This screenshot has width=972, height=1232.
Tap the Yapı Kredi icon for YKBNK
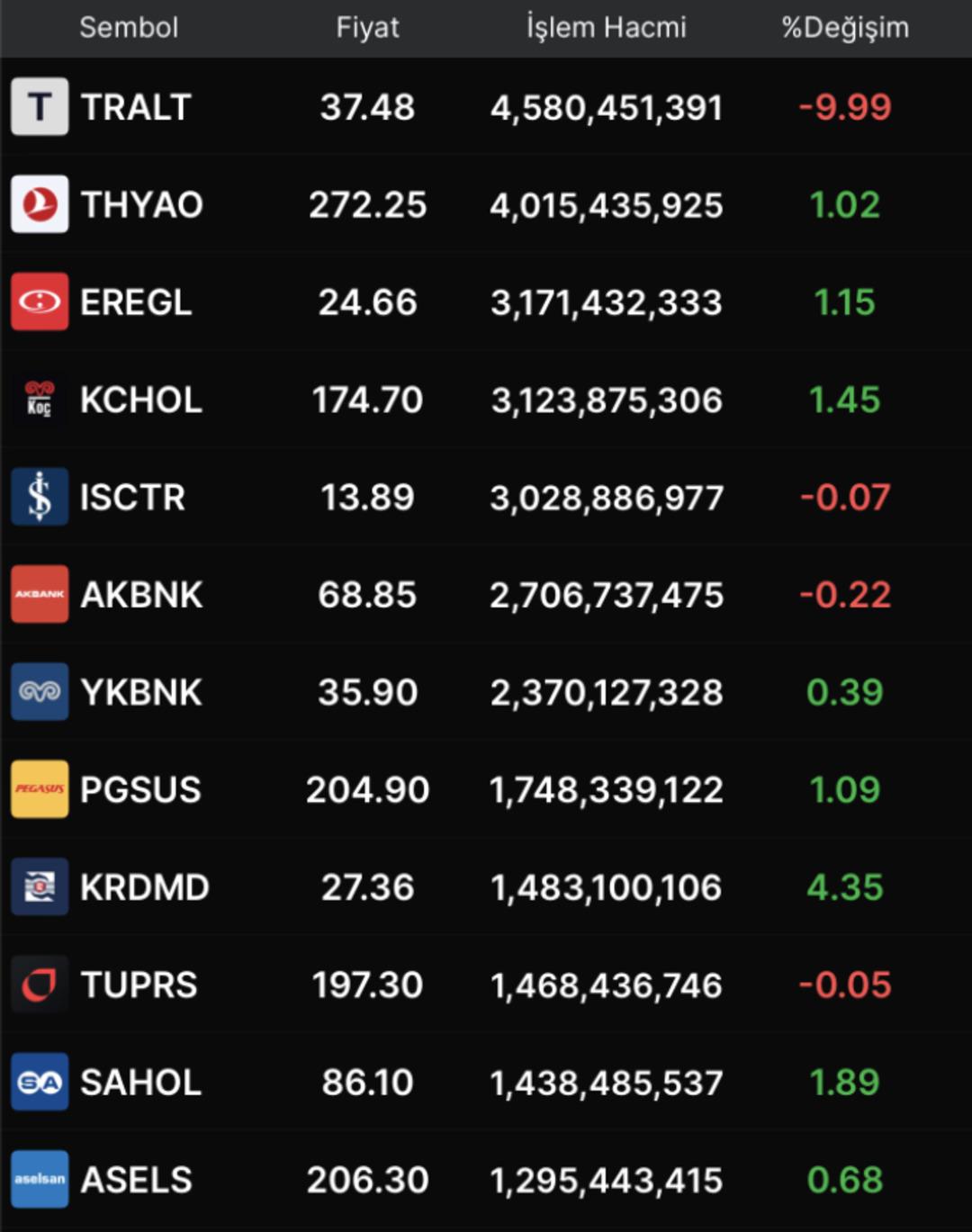coord(40,692)
